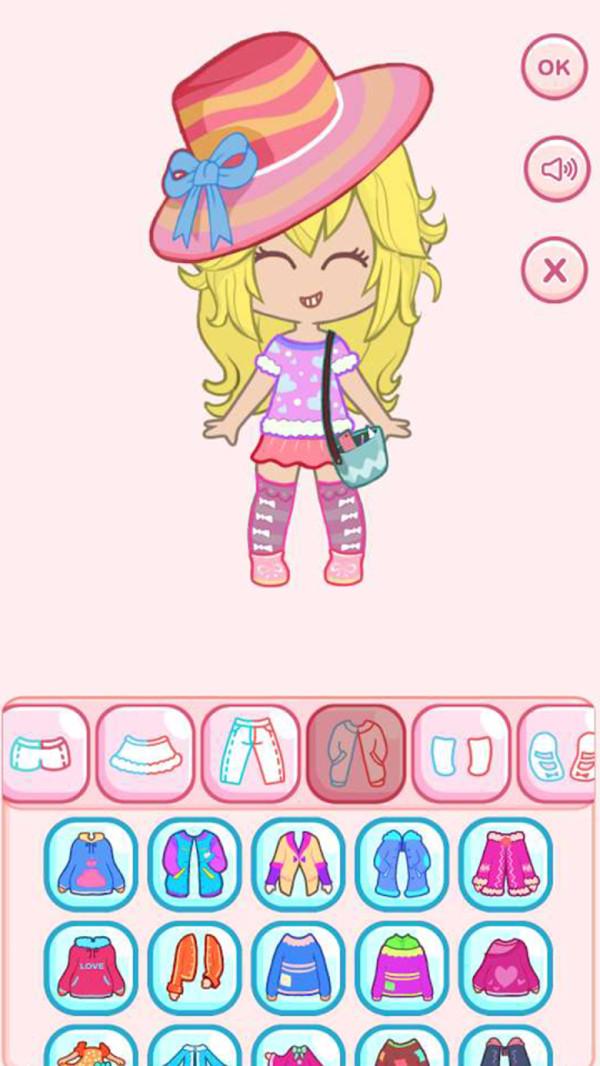Pick the blue striped sweater
This screenshot has width=600, height=1066.
[298, 968]
